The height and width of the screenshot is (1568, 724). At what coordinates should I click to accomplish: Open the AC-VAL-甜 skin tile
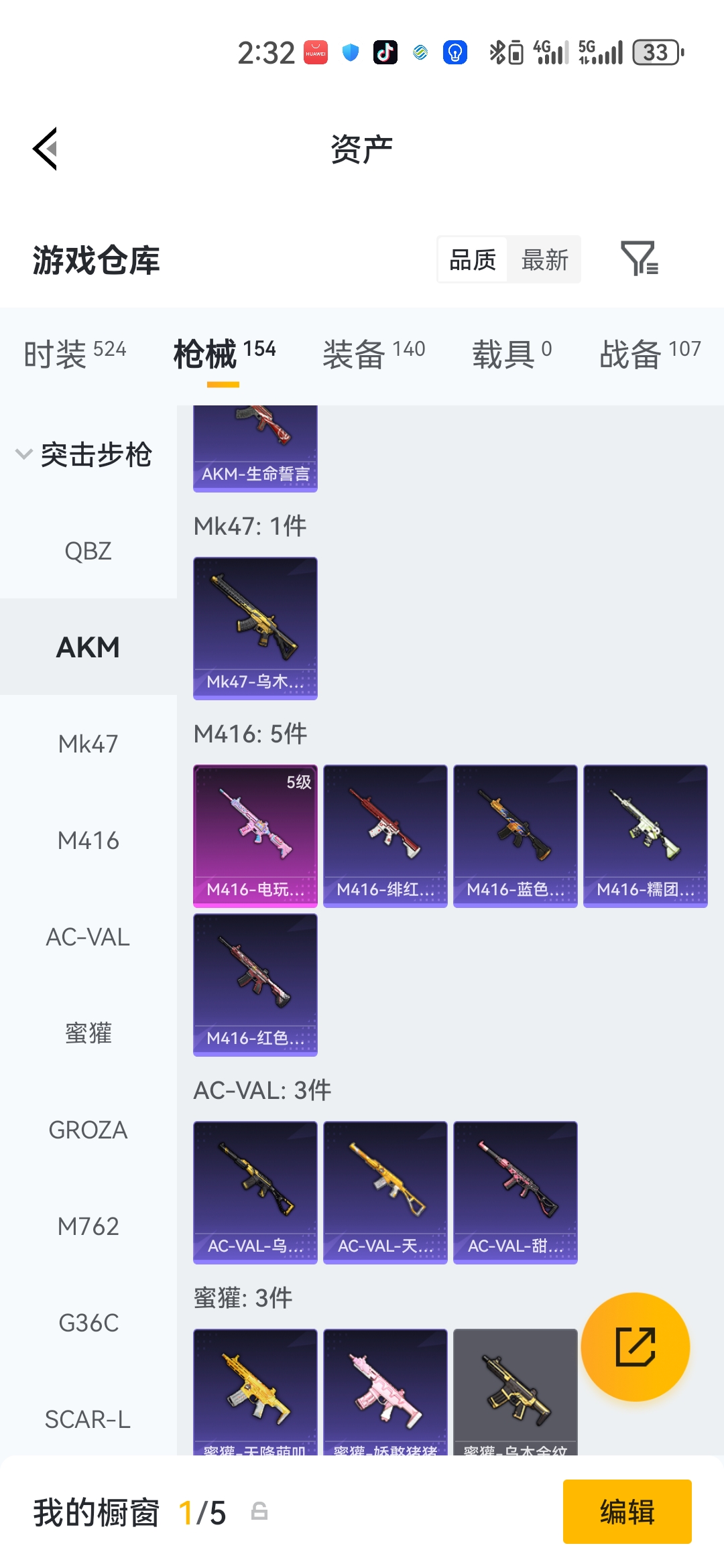516,1192
